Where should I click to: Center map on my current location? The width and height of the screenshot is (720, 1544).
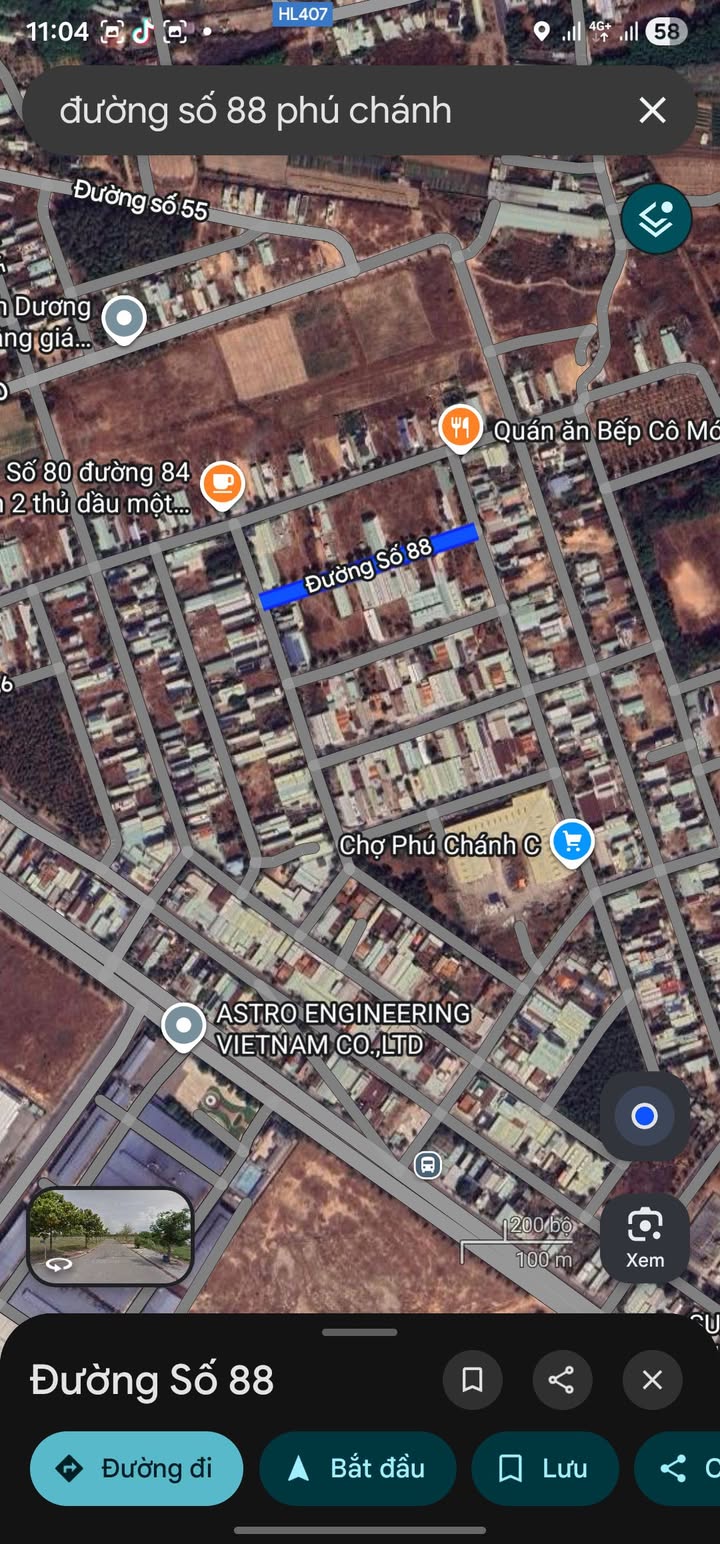tap(645, 1116)
